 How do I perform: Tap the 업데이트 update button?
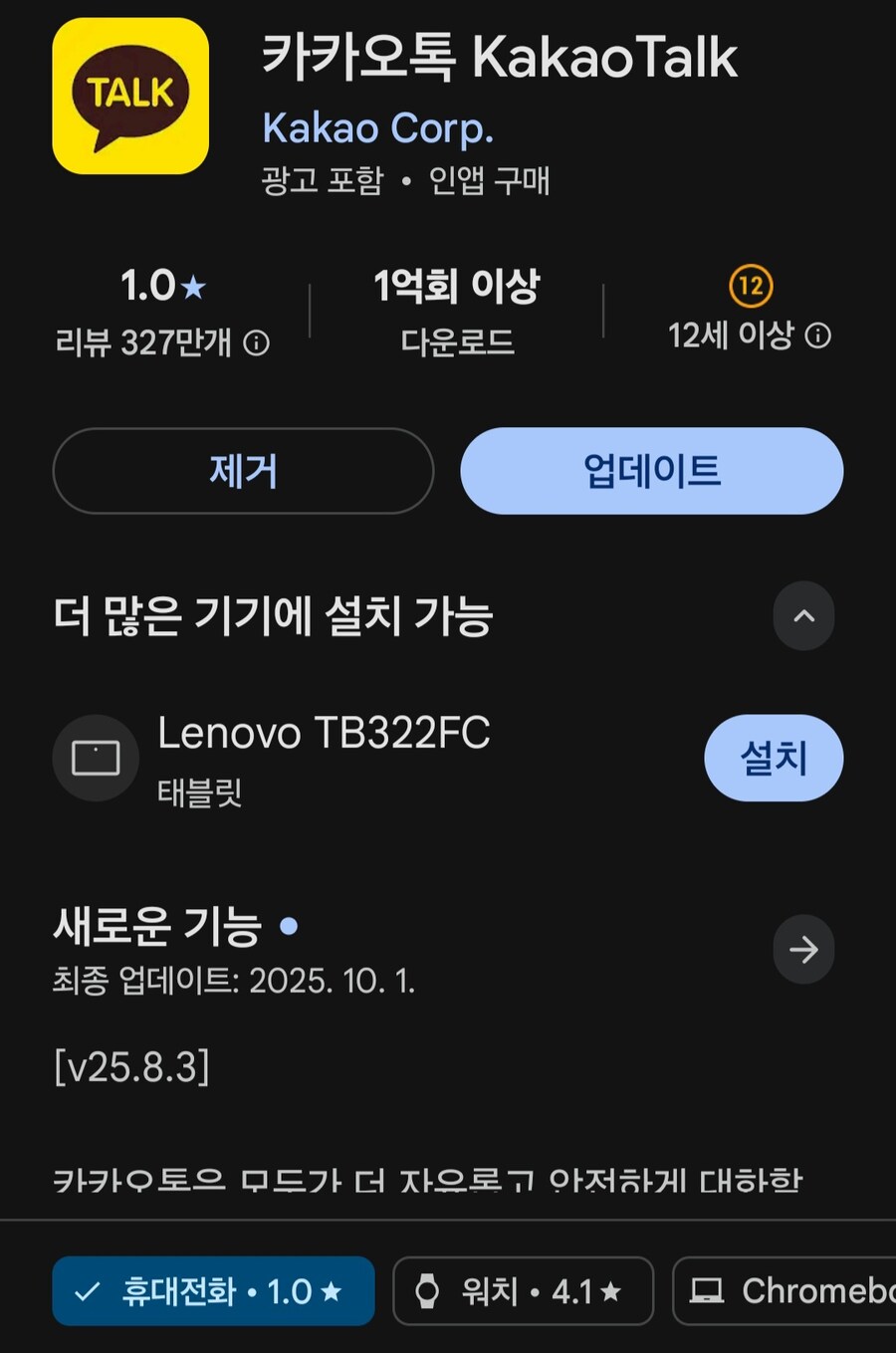pos(651,471)
